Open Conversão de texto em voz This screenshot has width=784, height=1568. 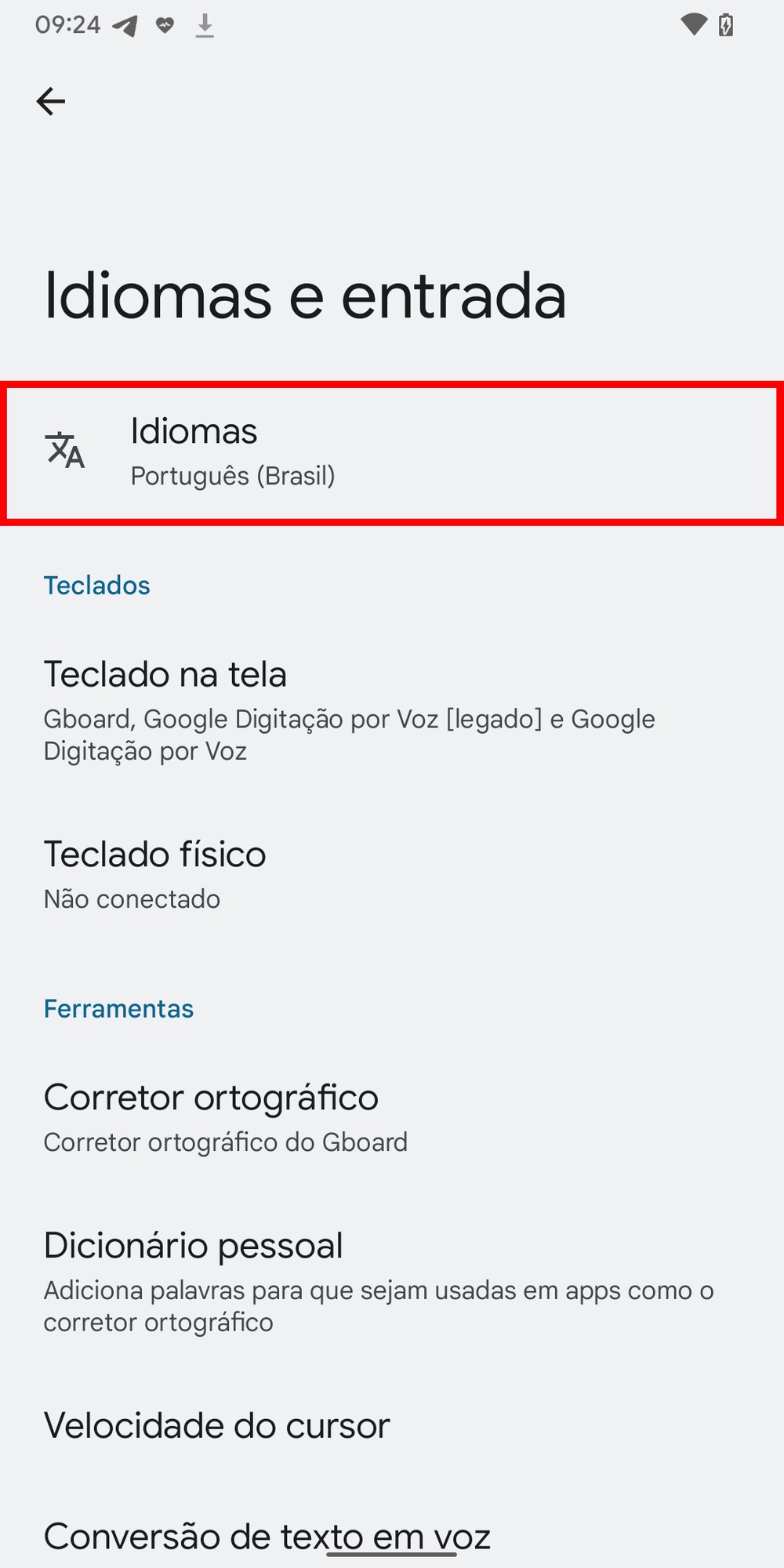click(x=267, y=1535)
